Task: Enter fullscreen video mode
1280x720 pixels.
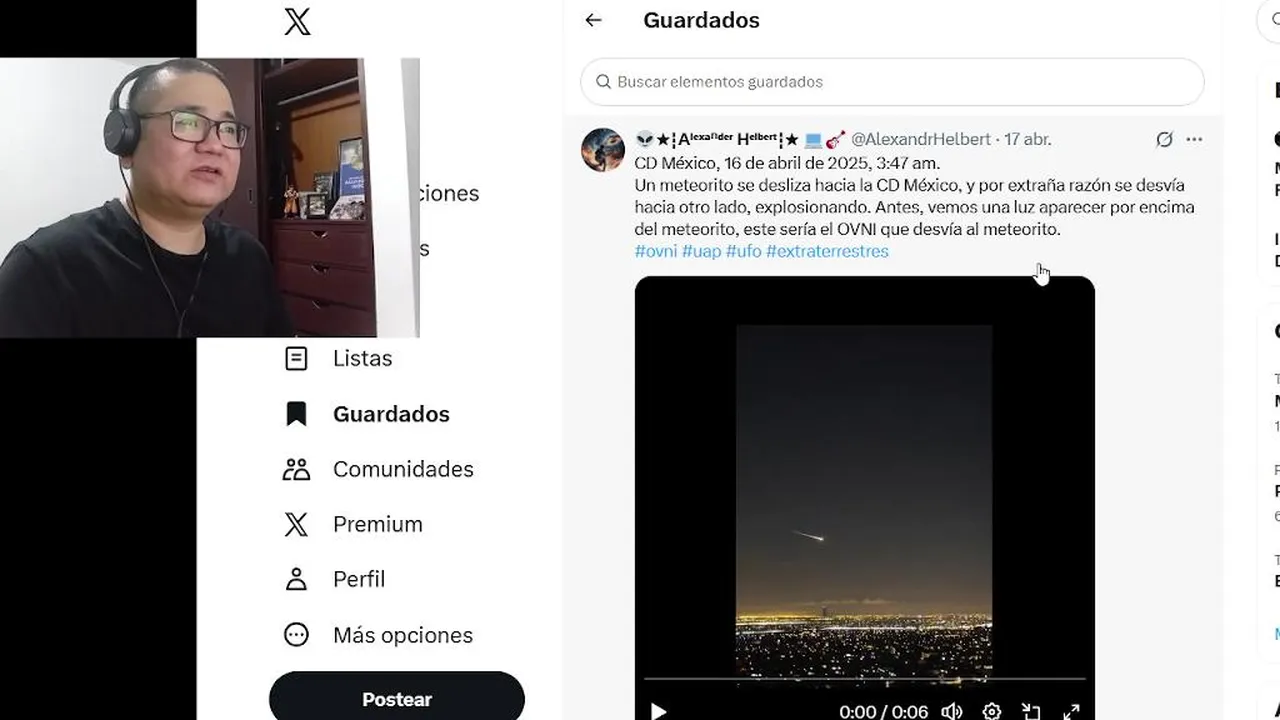Action: (x=1071, y=711)
